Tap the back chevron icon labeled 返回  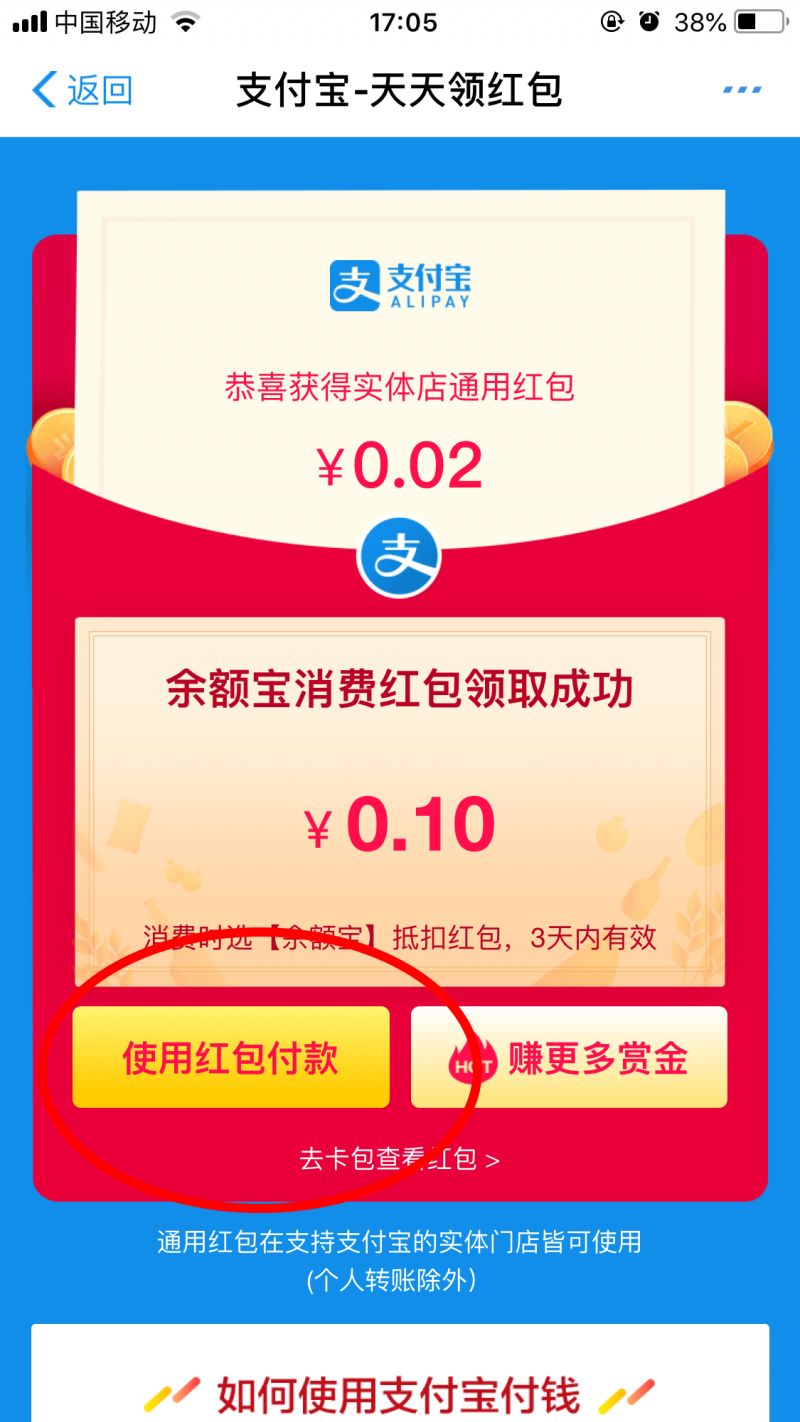tap(42, 90)
